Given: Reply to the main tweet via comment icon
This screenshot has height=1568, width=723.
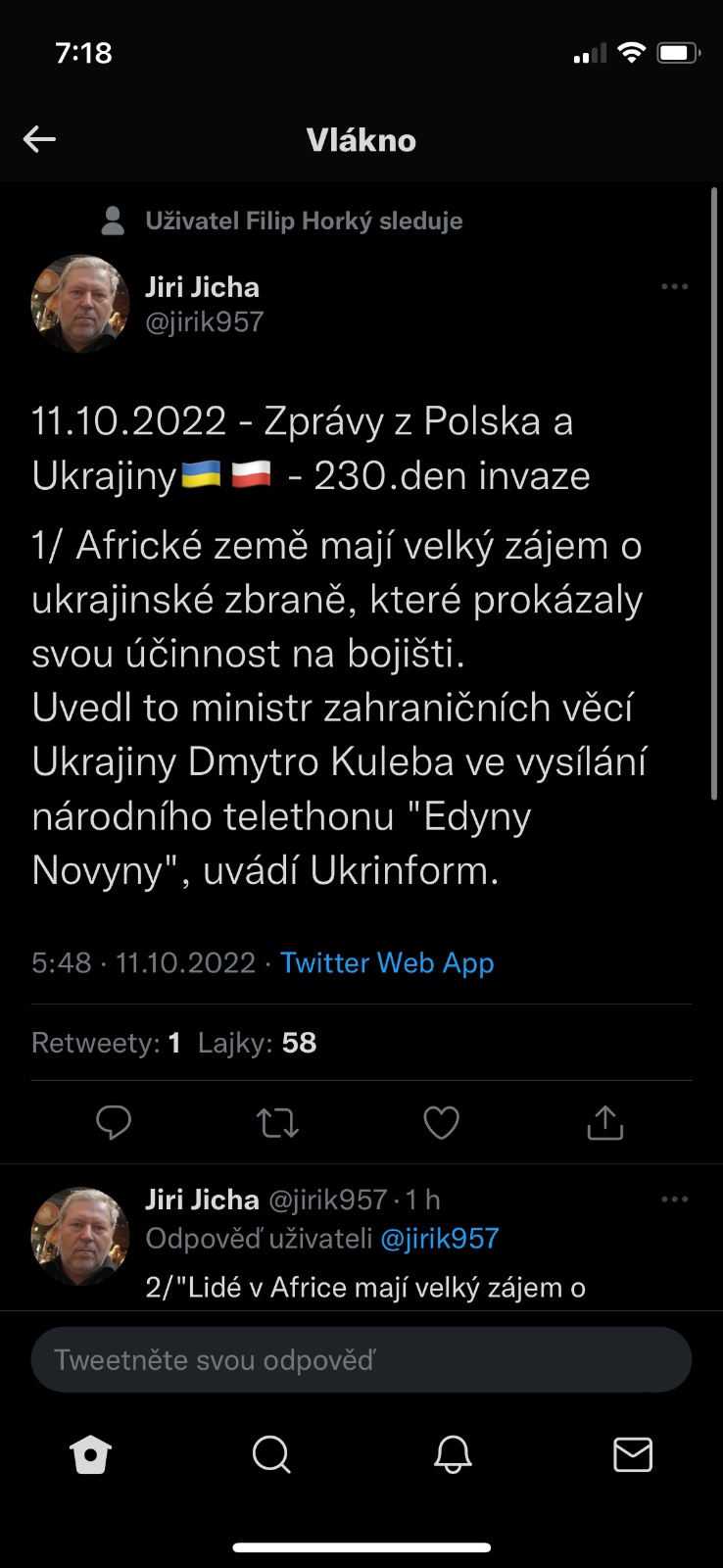Looking at the screenshot, I should tap(114, 1123).
